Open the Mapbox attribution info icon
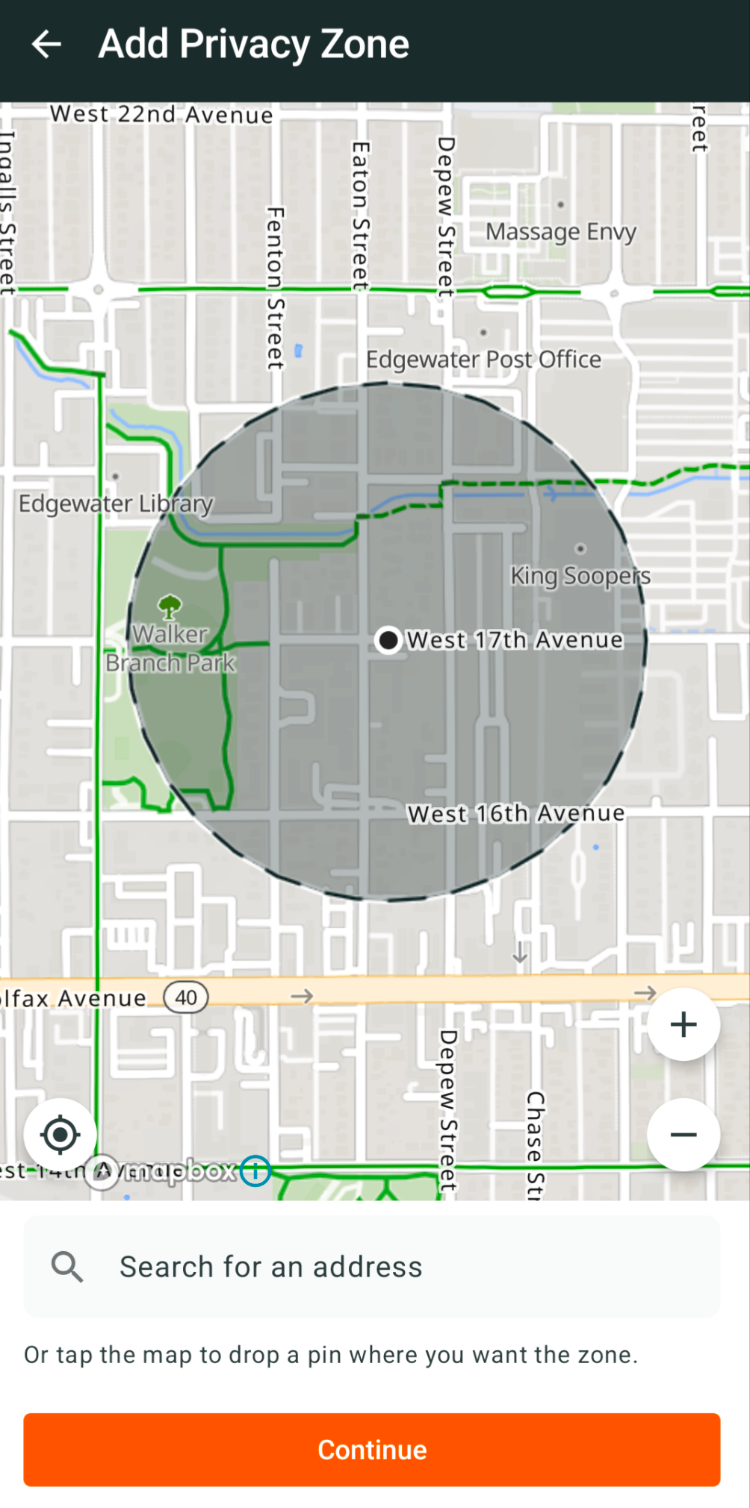750x1508 pixels. (x=256, y=1170)
